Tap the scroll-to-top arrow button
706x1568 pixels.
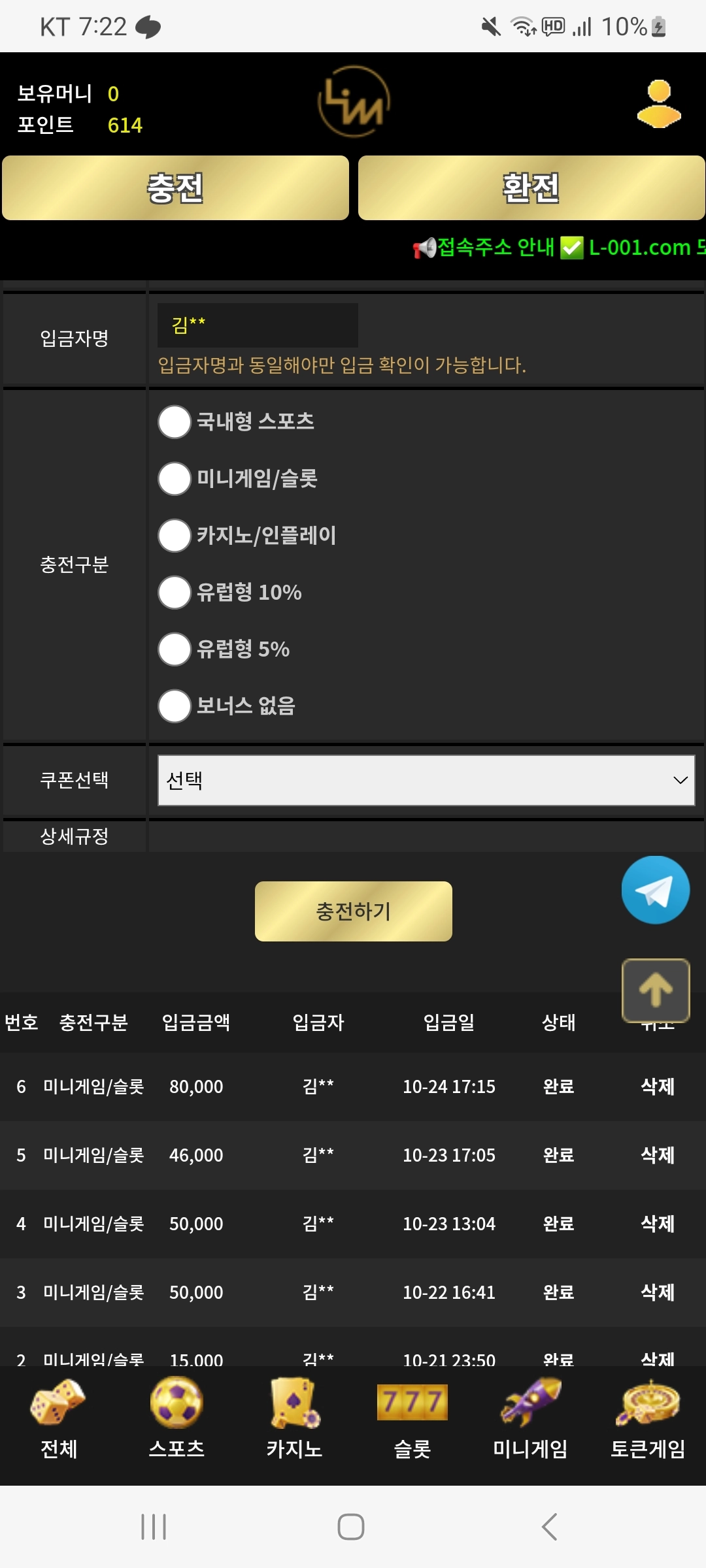[655, 990]
